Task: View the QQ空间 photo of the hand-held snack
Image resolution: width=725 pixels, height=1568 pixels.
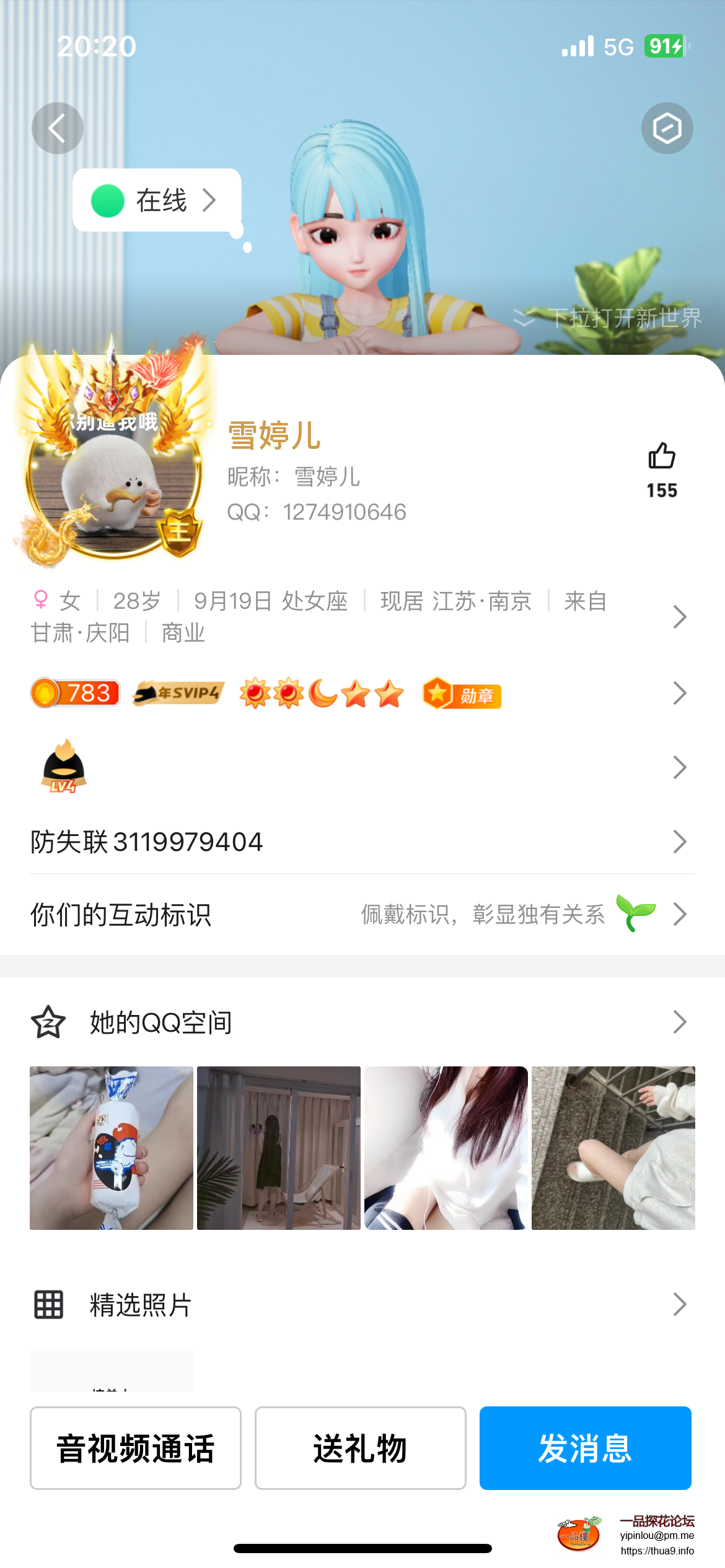Action: click(x=112, y=1148)
